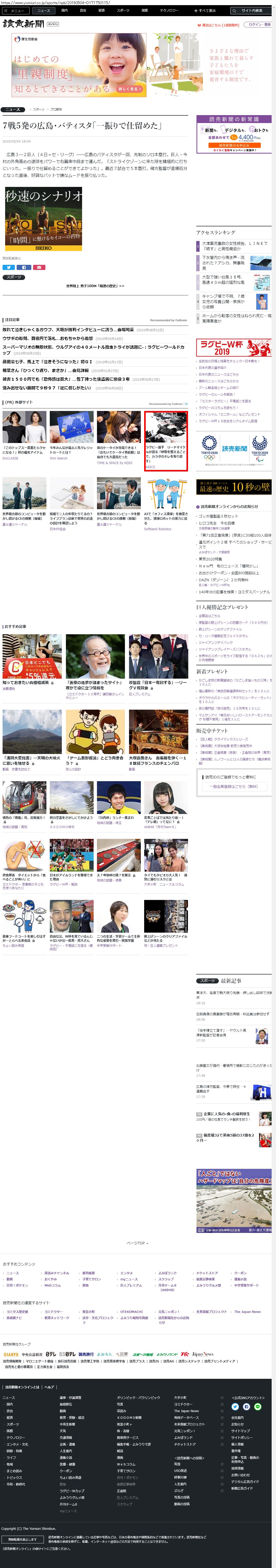This screenshot has width=276, height=1568.
Task: Share this article on Twitter
Action: click(x=8, y=267)
